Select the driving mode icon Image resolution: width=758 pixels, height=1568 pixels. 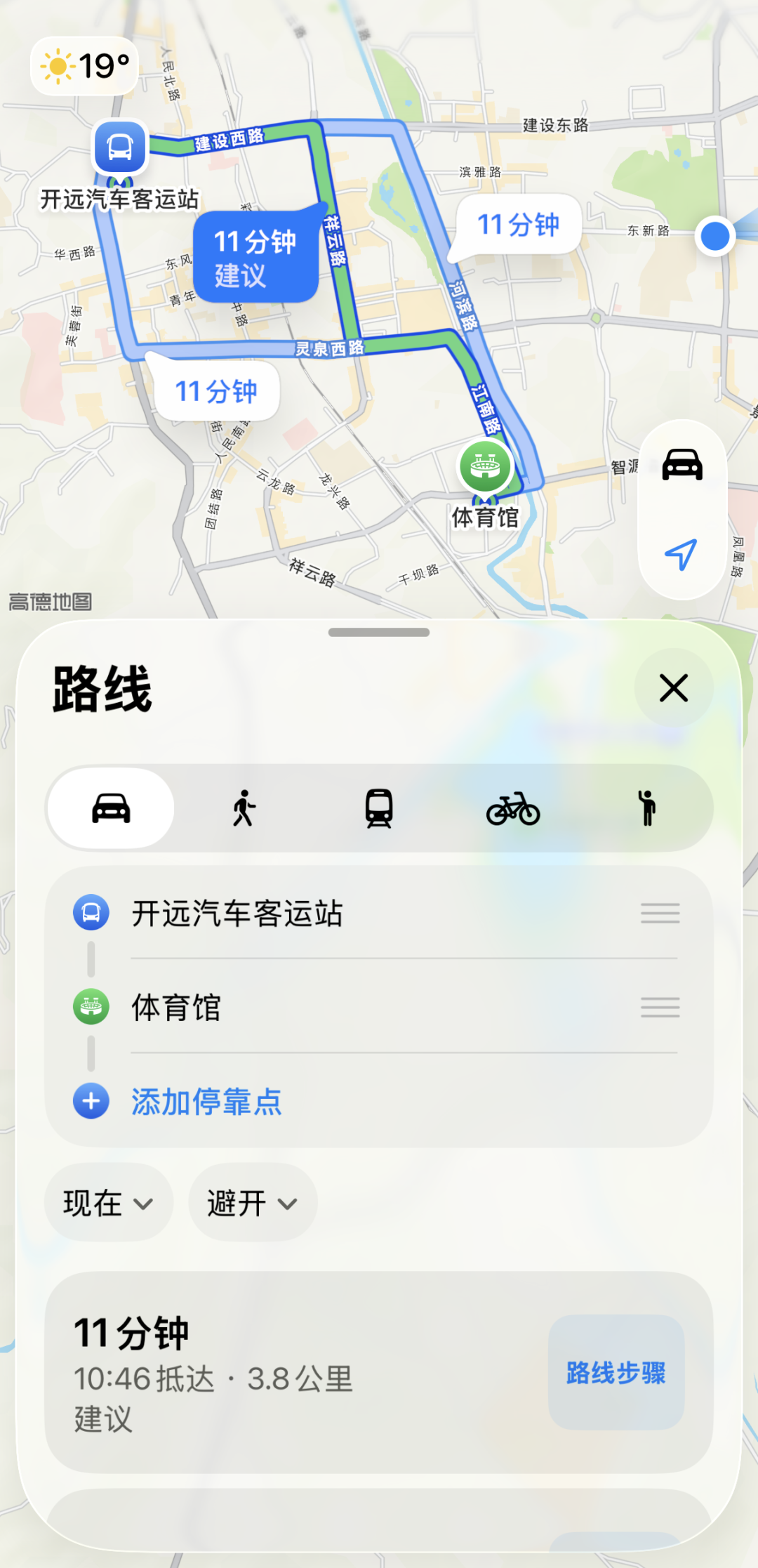[x=110, y=808]
